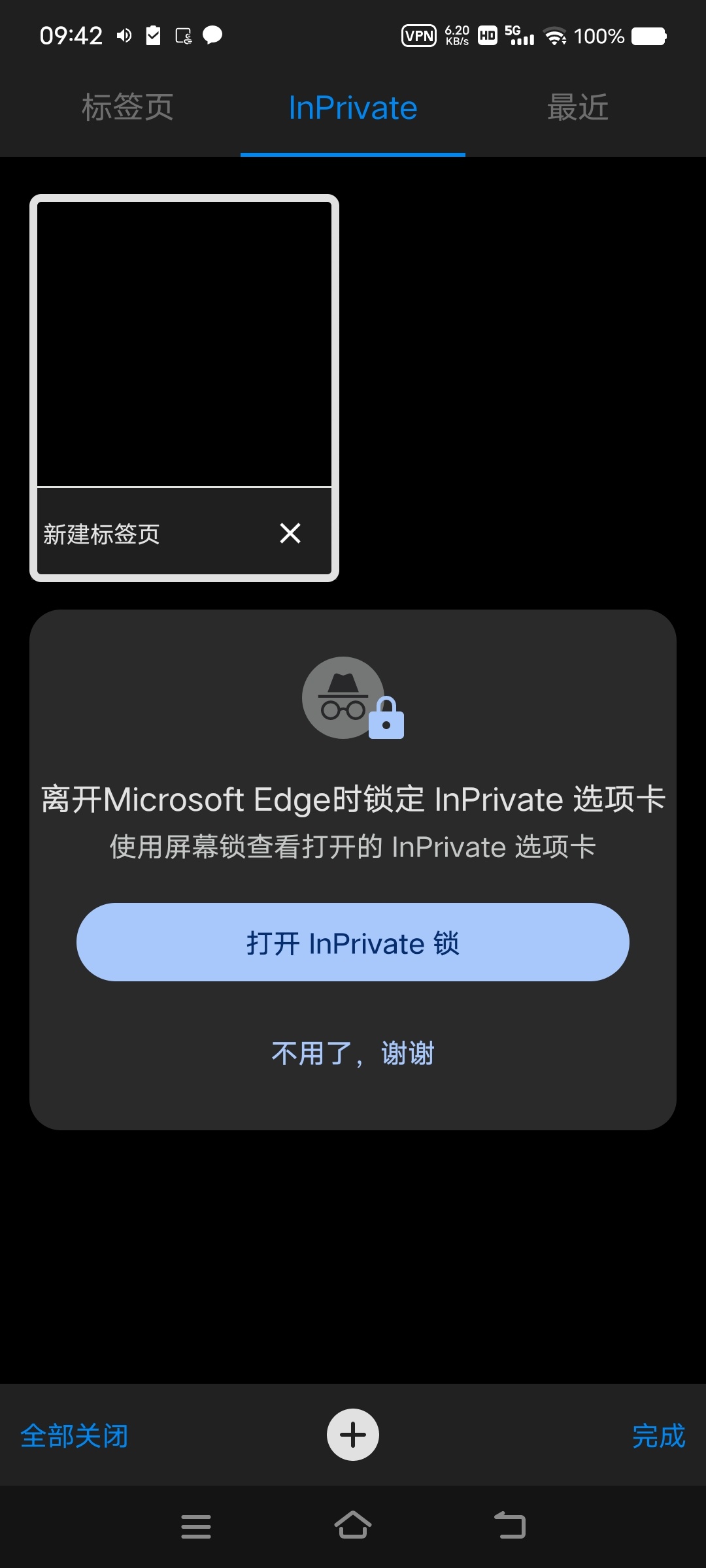Switch to the 标签页 tab
Viewport: 706px width, 1568px height.
pyautogui.click(x=127, y=108)
